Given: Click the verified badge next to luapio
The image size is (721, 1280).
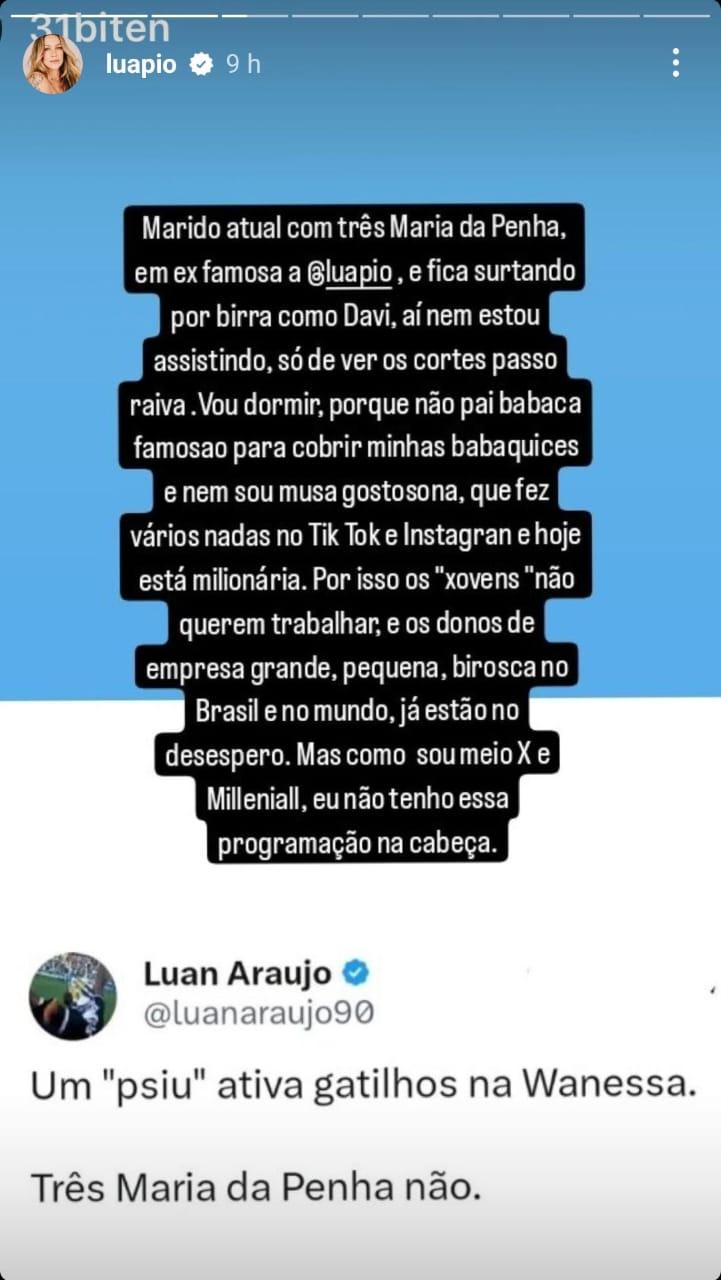Looking at the screenshot, I should pyautogui.click(x=203, y=62).
